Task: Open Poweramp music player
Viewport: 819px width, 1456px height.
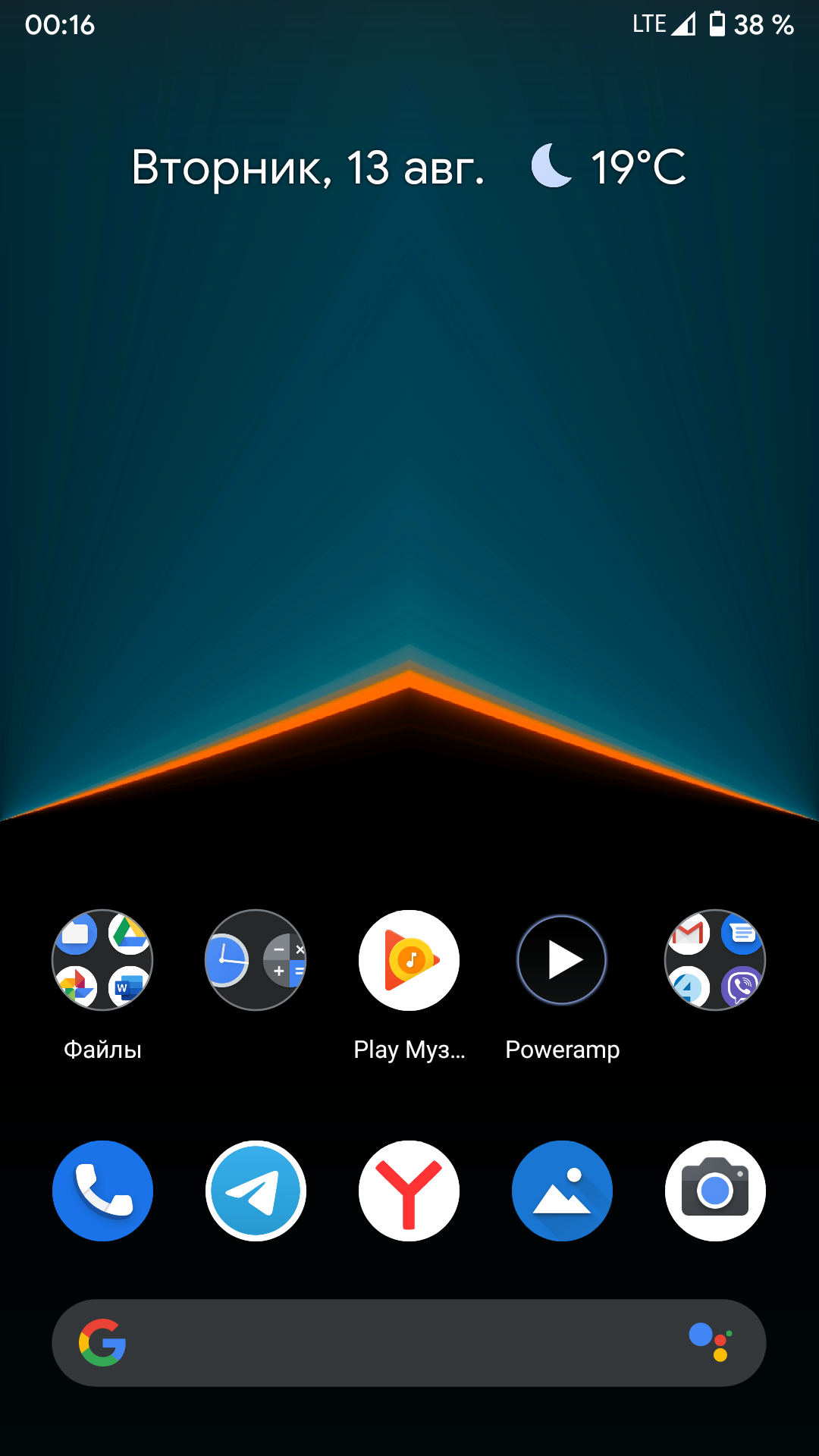Action: [562, 960]
